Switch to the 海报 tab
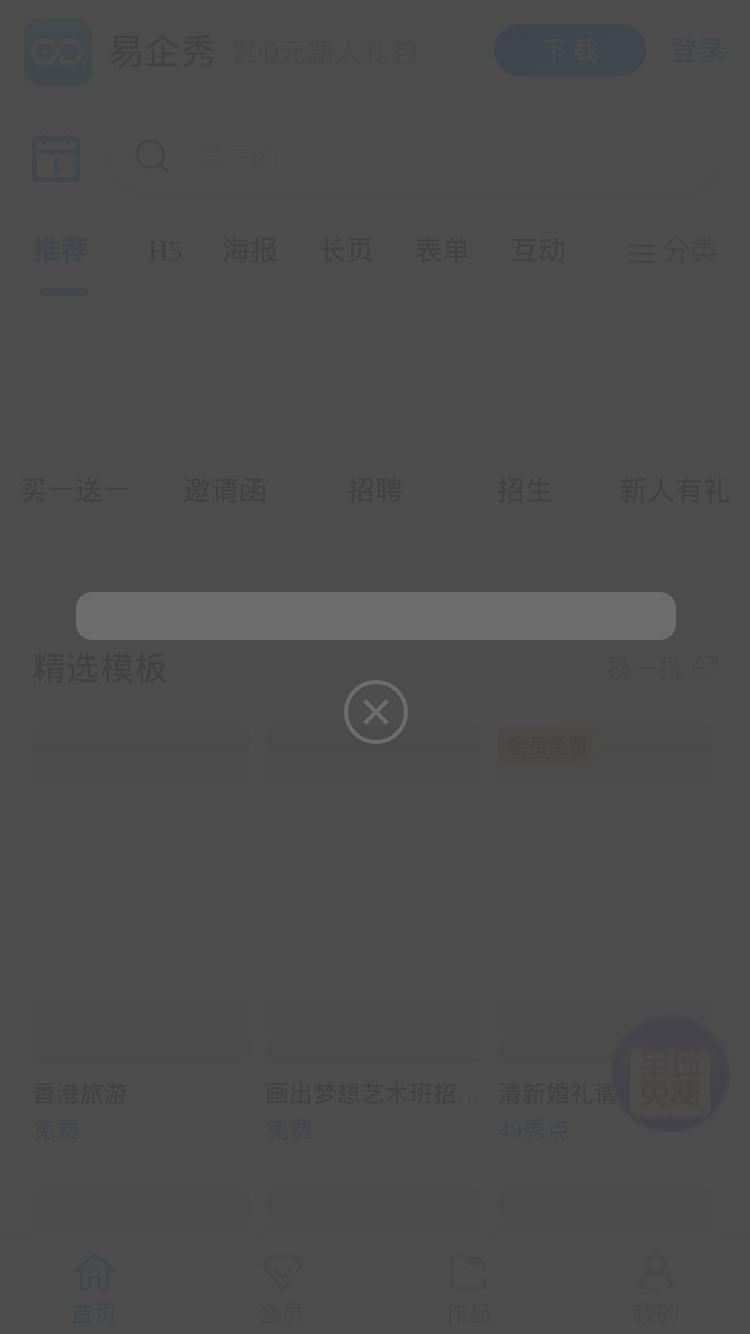Screen dimensions: 750x1334 250,250
